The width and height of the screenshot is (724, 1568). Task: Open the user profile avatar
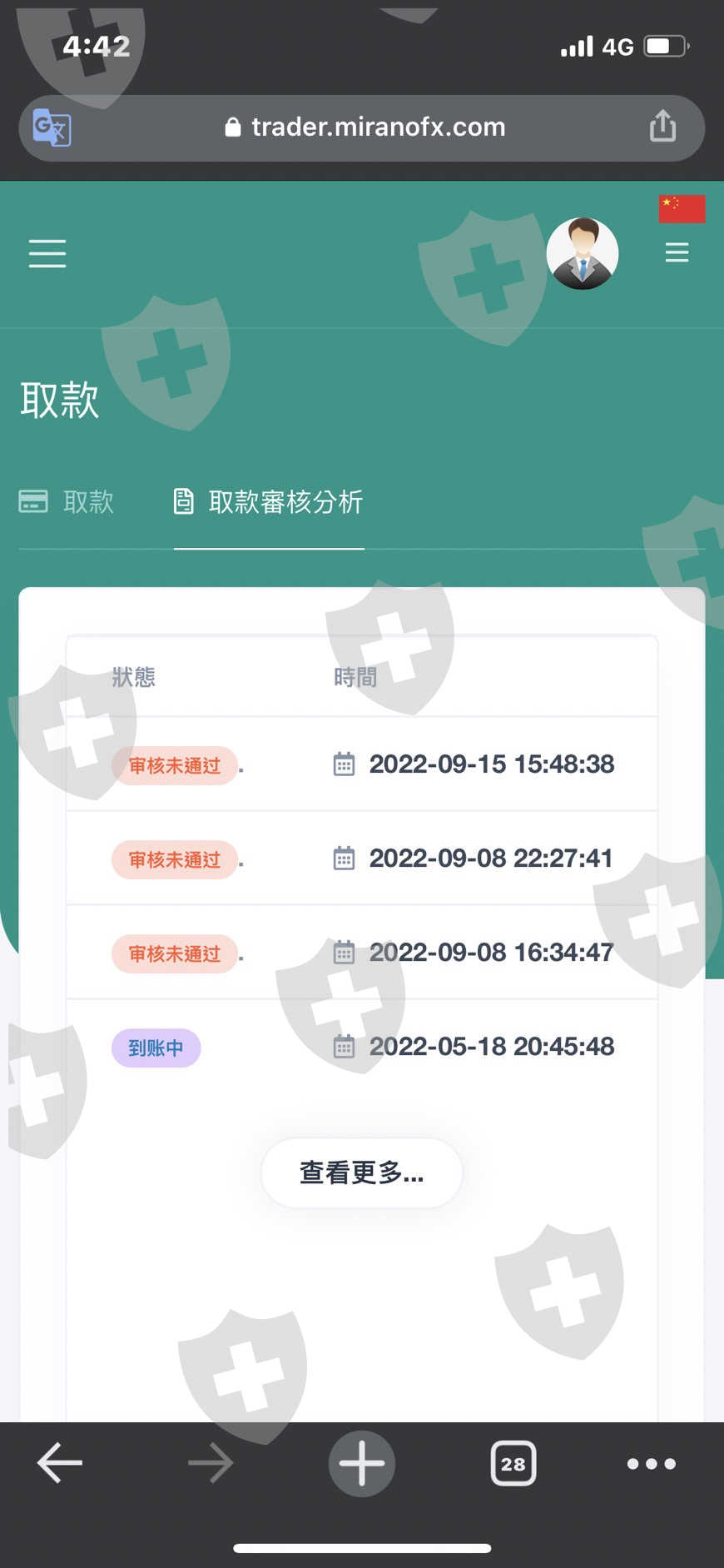583,253
